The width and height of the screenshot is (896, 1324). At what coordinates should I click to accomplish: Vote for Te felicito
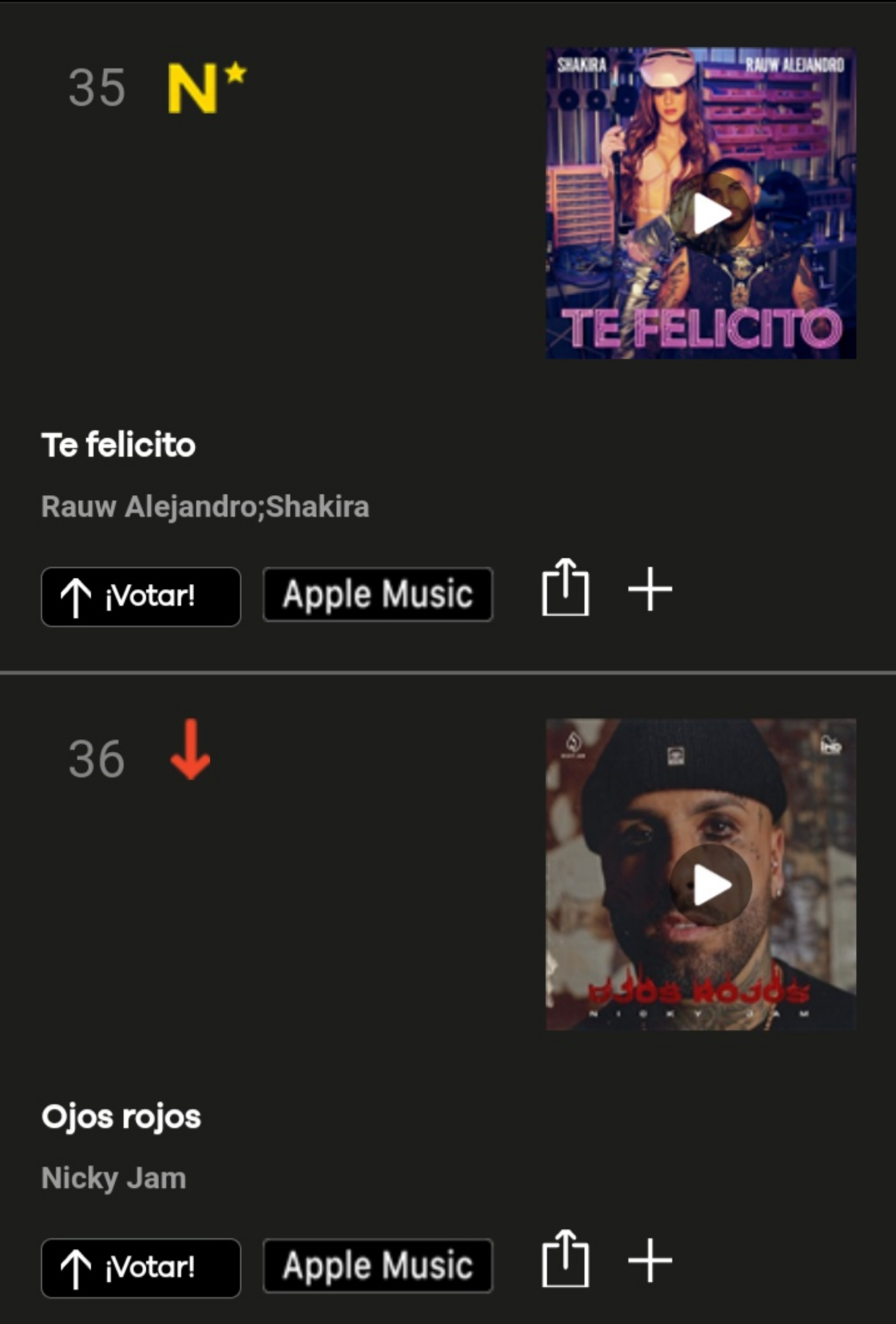tap(140, 596)
